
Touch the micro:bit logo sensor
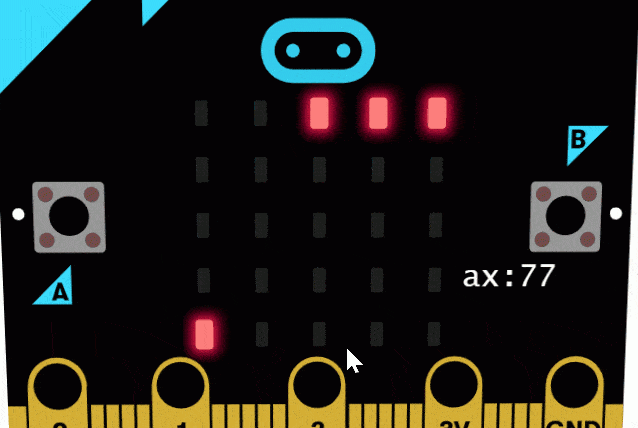coord(318,50)
